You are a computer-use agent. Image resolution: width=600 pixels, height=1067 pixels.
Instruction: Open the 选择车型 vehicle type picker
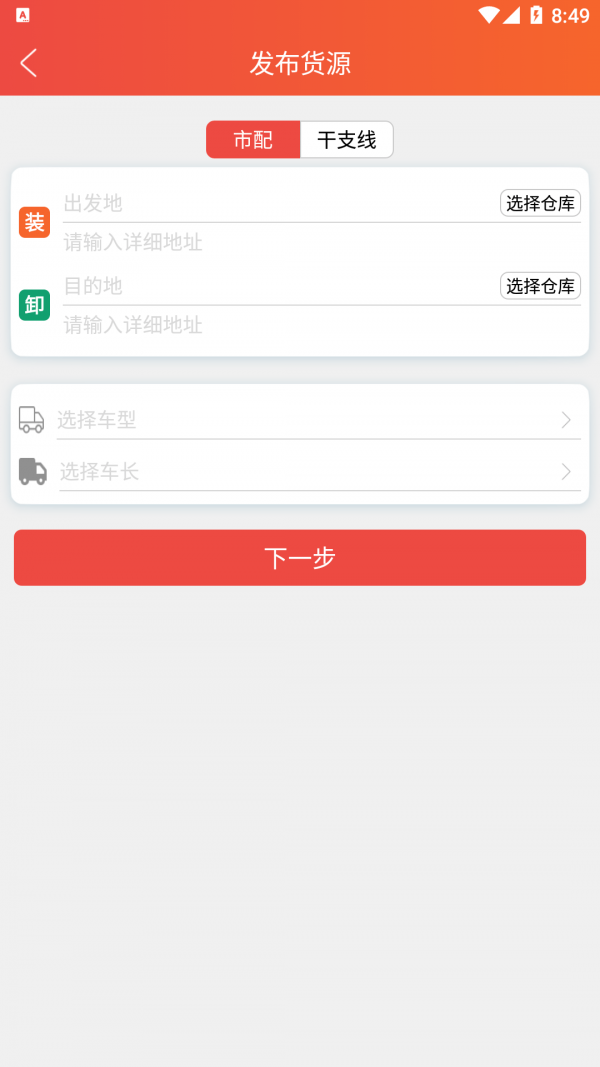pos(300,420)
